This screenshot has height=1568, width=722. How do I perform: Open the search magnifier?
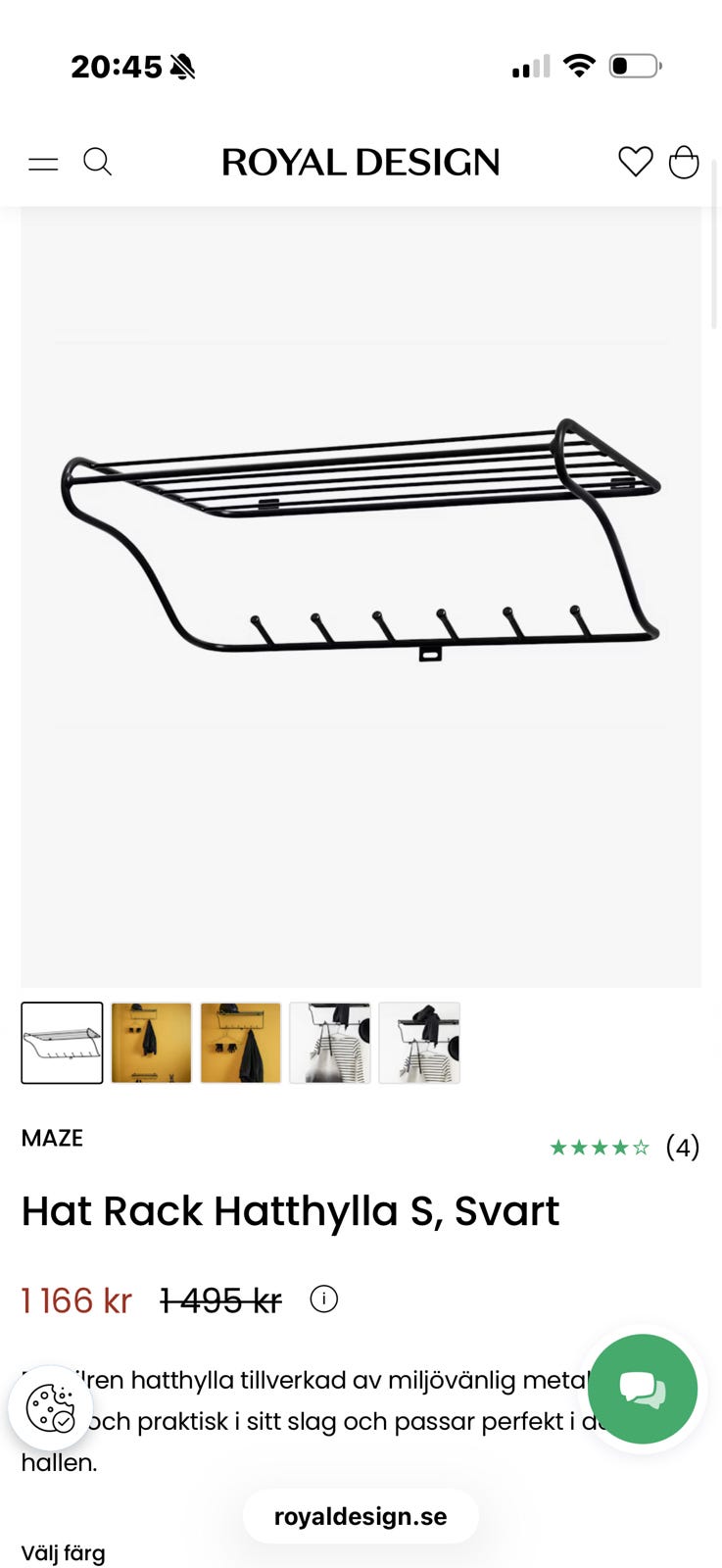(97, 162)
